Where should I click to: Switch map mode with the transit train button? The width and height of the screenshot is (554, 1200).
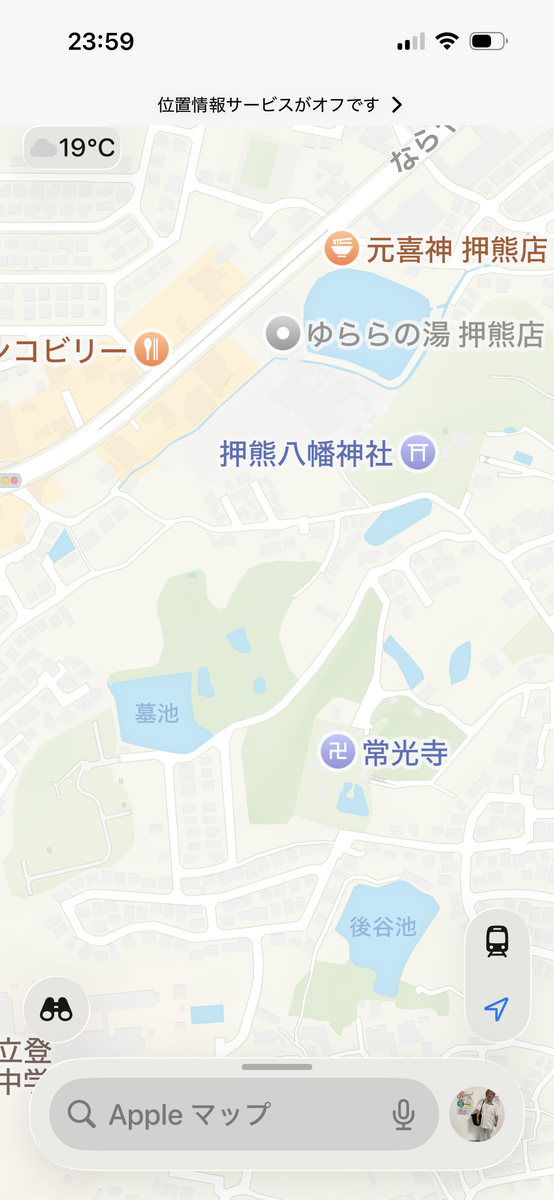click(x=497, y=941)
